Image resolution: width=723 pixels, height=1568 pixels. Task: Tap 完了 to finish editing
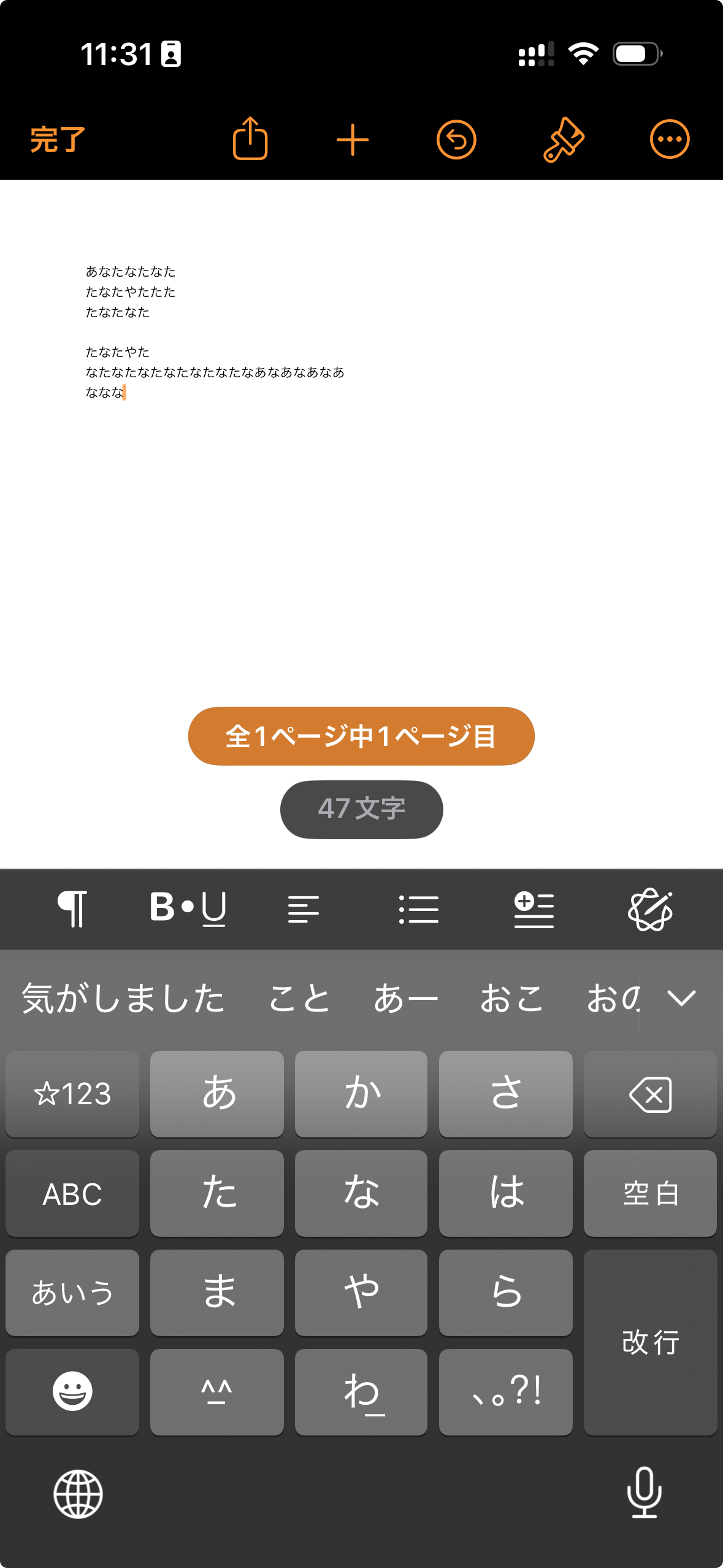[58, 140]
